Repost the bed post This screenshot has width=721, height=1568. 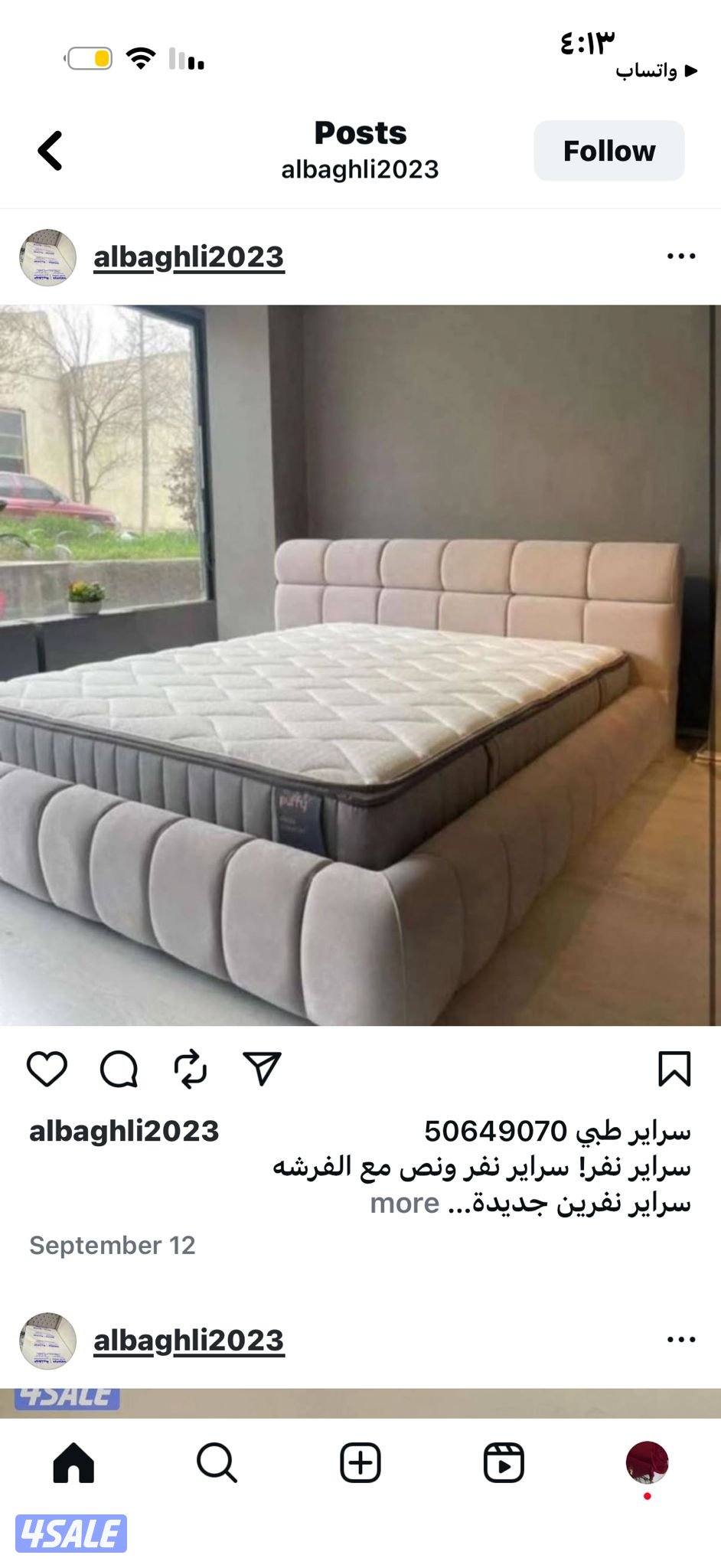click(x=190, y=1069)
